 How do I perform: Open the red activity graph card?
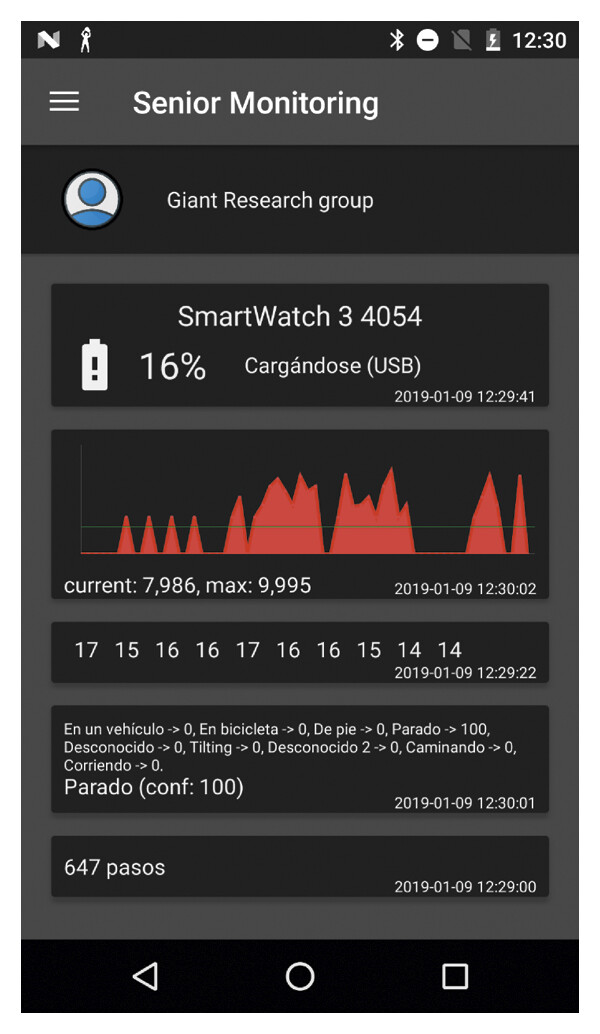click(x=300, y=514)
